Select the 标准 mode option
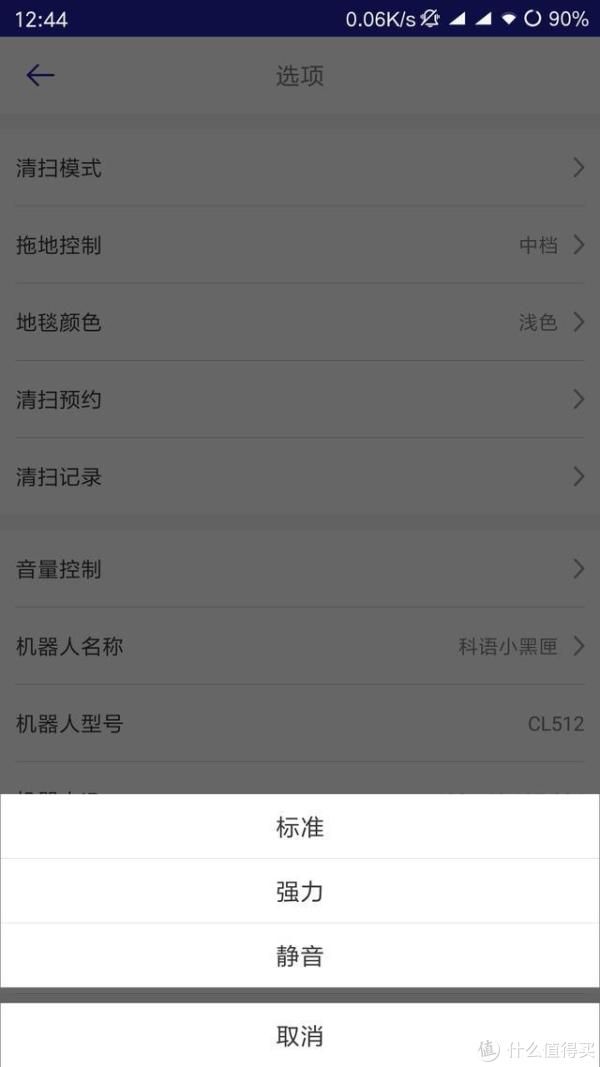 [x=300, y=826]
